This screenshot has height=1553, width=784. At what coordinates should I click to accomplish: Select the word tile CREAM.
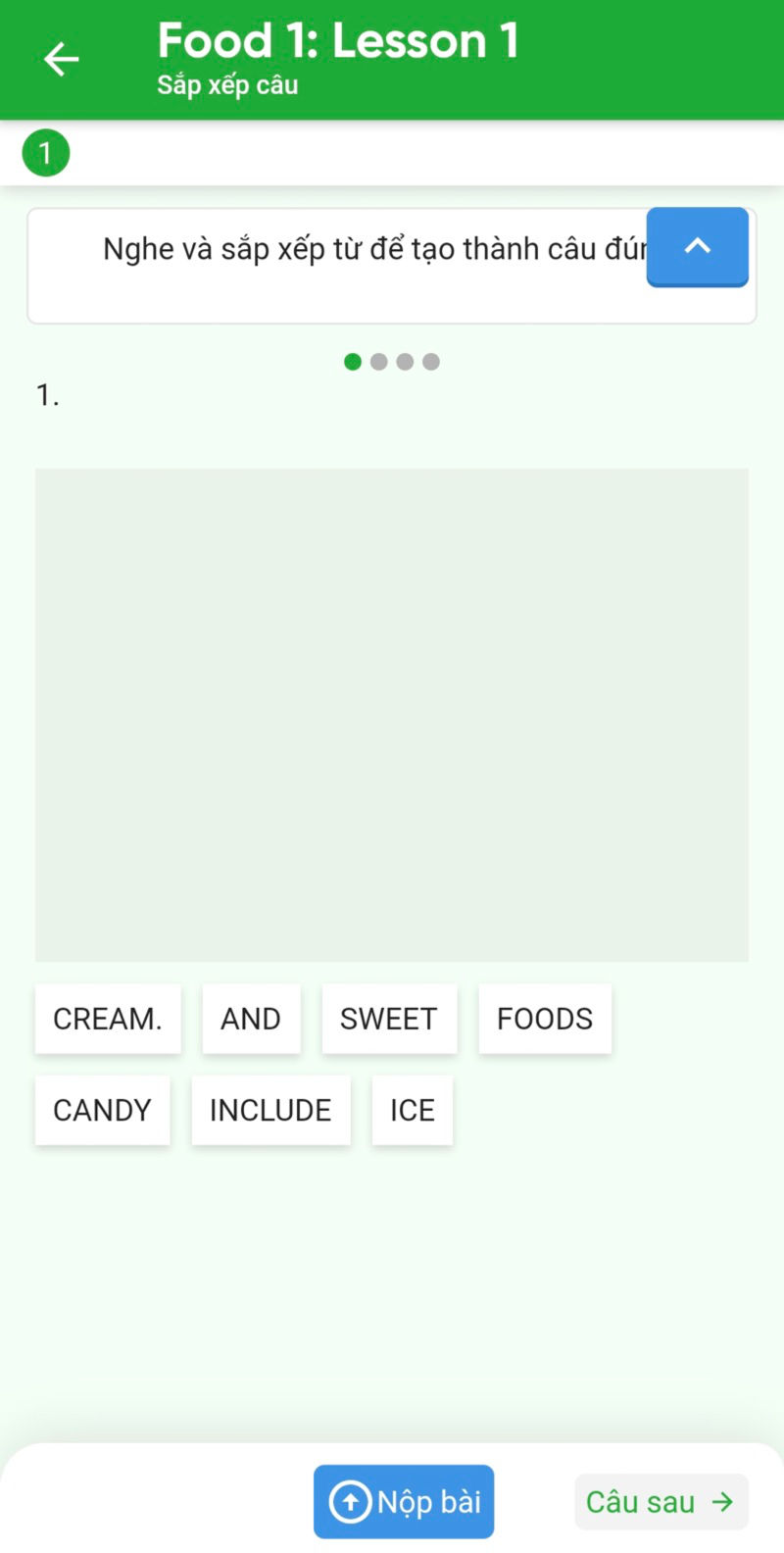click(x=108, y=1019)
